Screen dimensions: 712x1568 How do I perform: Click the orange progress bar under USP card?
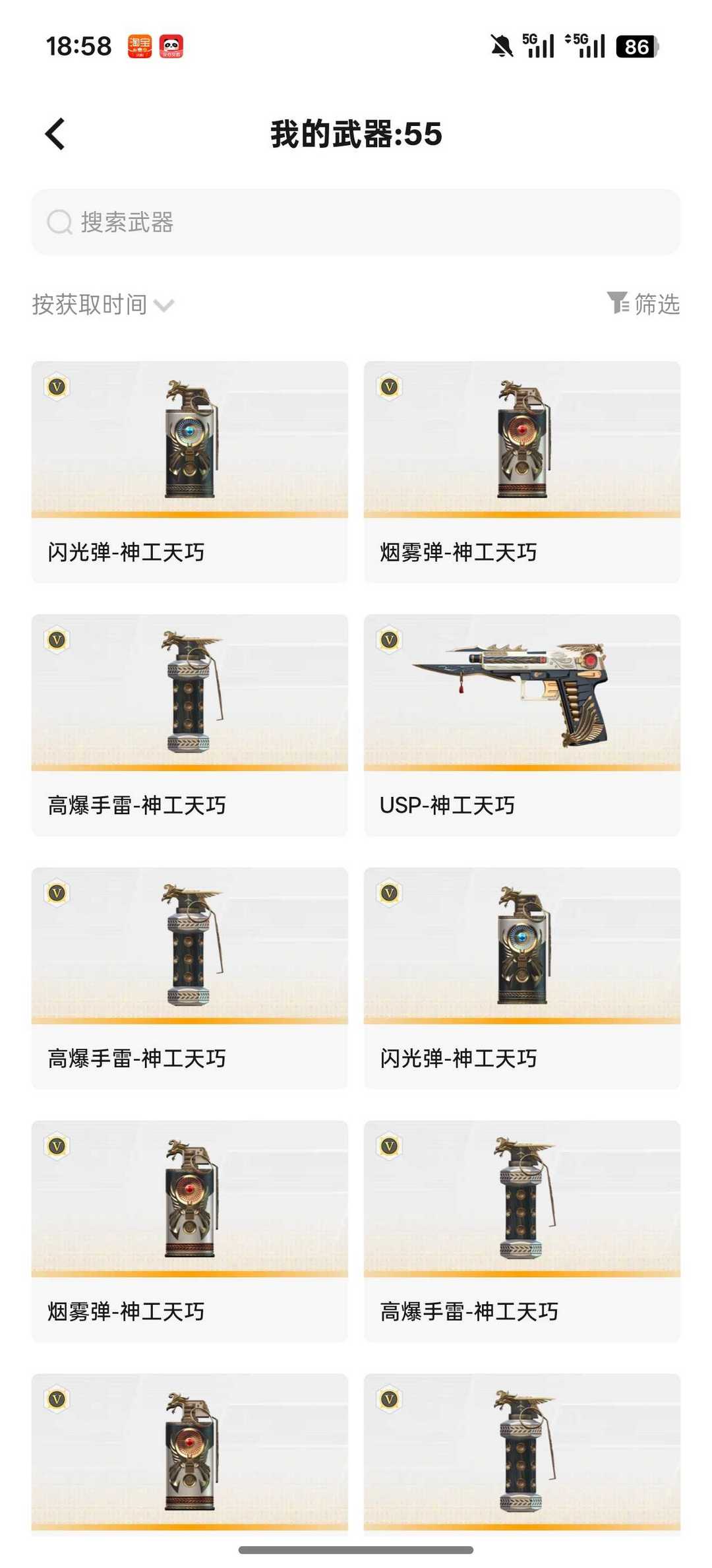(521, 767)
